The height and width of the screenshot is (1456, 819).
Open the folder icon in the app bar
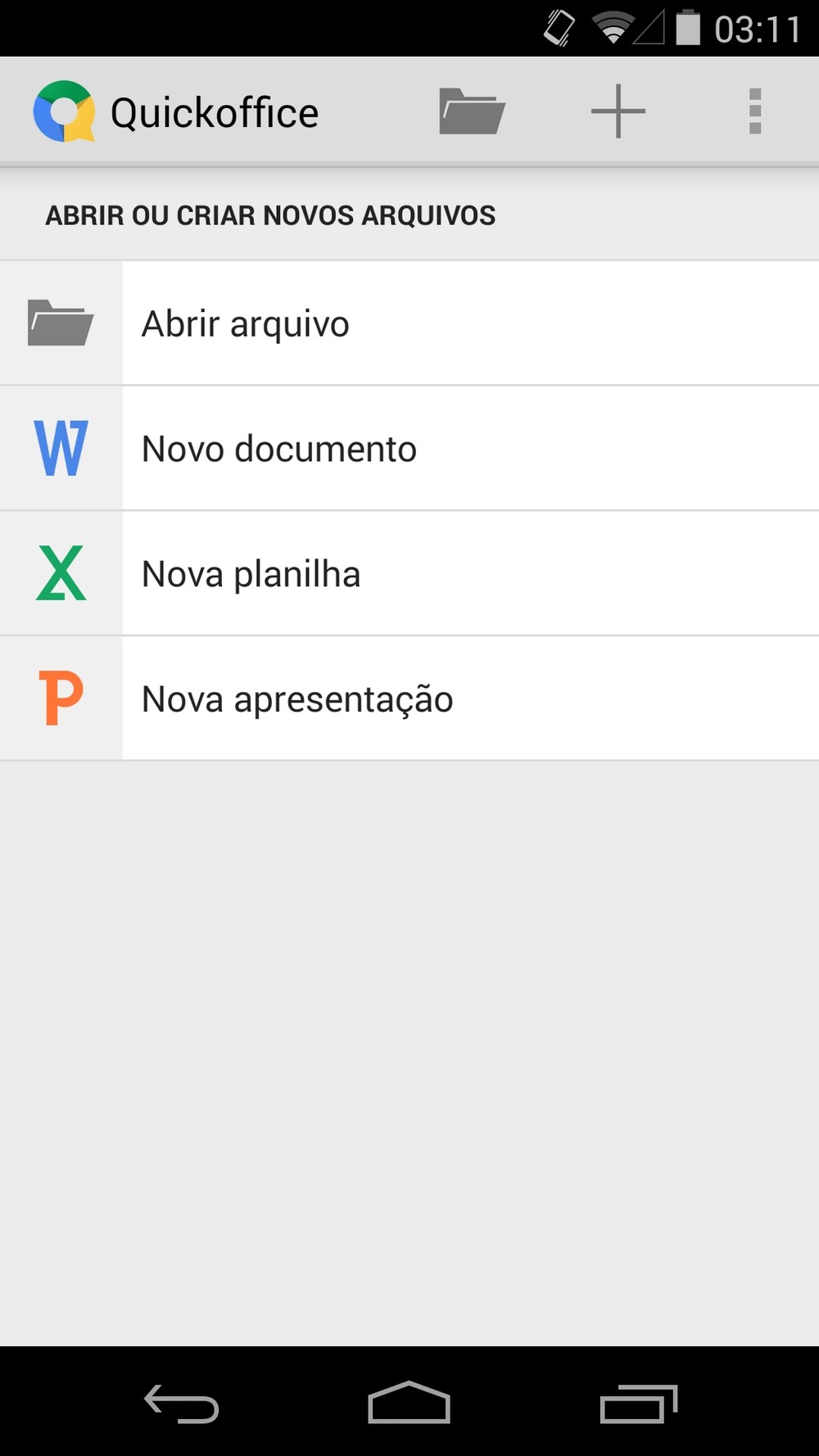(472, 111)
